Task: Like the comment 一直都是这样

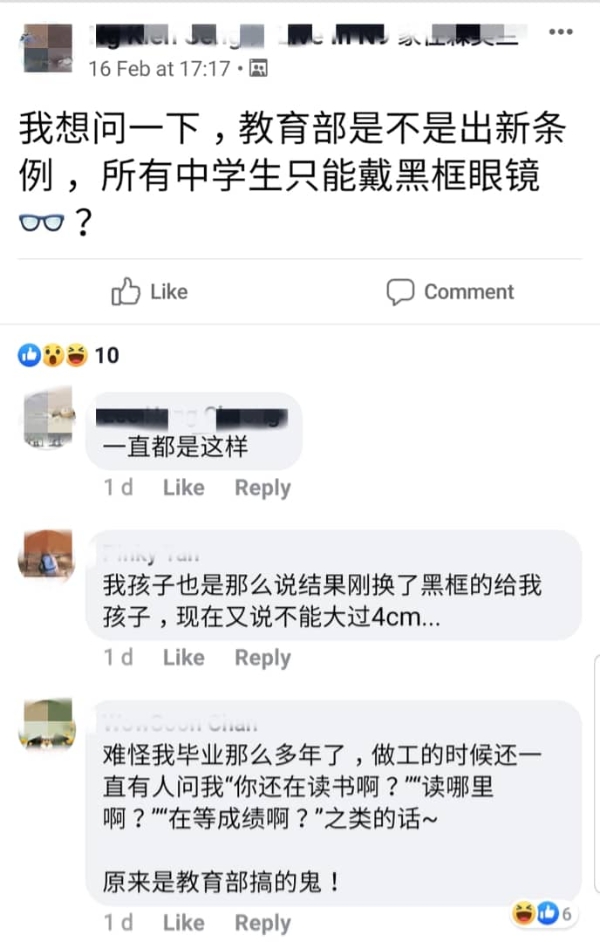Action: pos(183,488)
